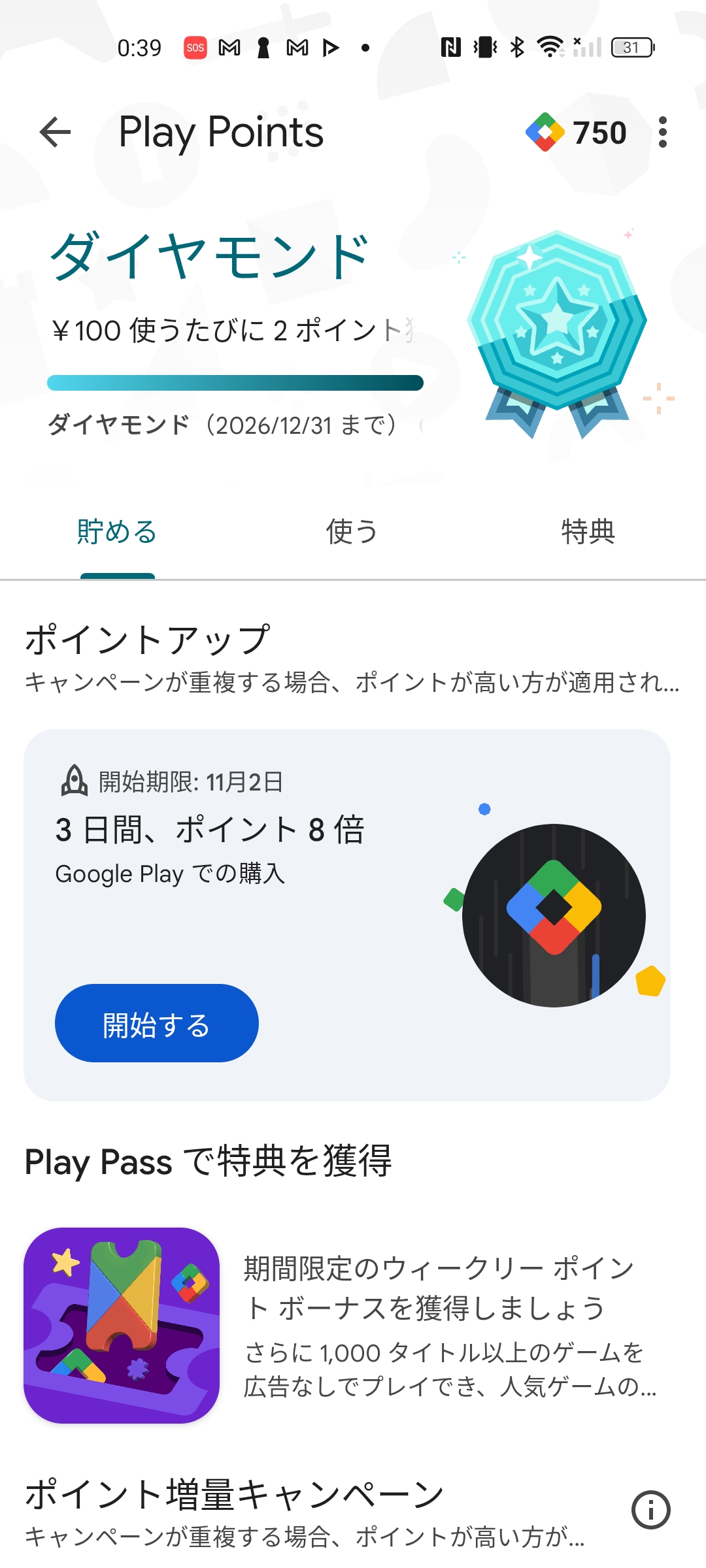Switch to the 使う tab
The width and height of the screenshot is (706, 1568).
pos(352,532)
